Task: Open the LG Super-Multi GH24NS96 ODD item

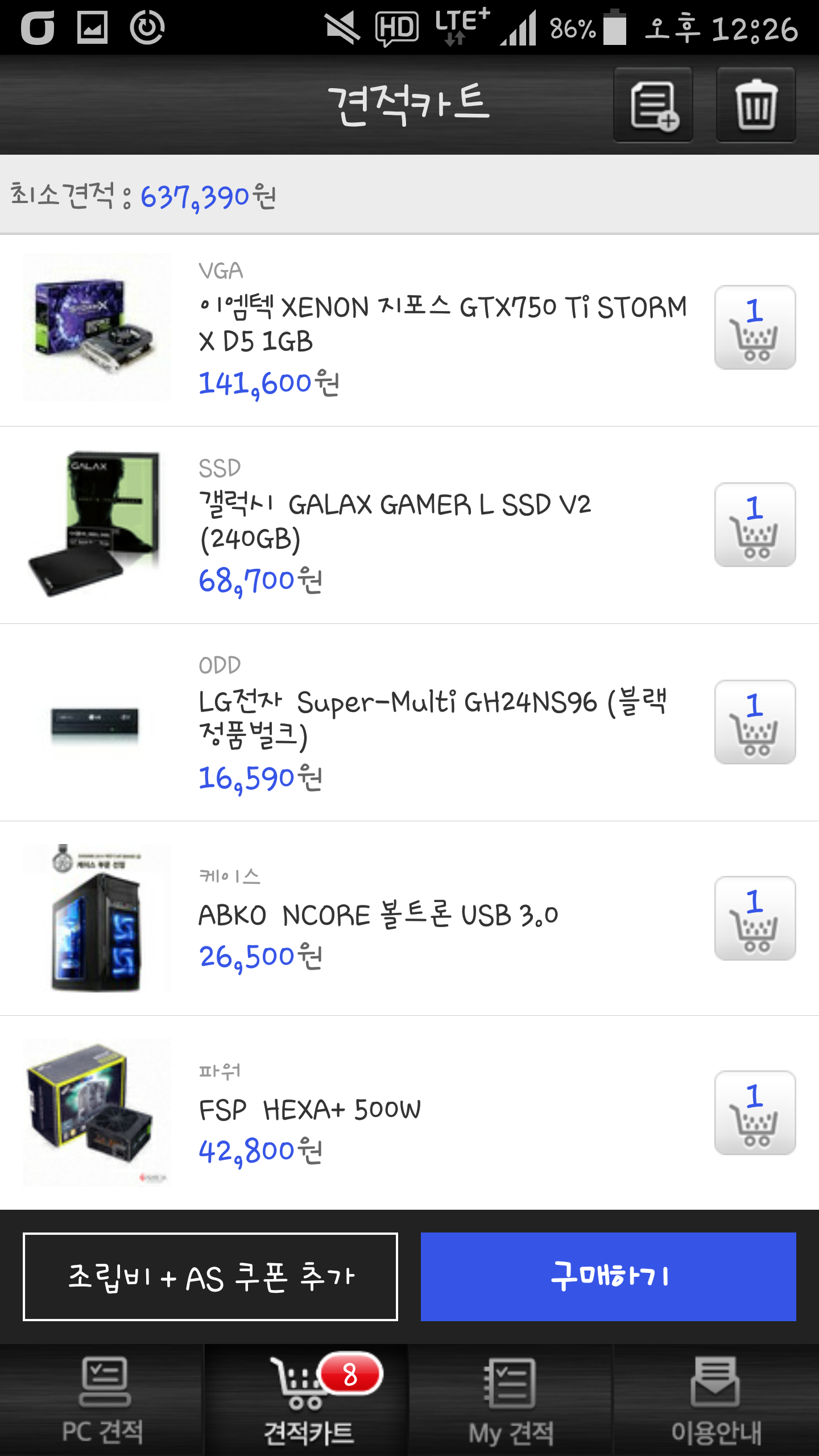Action: coord(432,718)
